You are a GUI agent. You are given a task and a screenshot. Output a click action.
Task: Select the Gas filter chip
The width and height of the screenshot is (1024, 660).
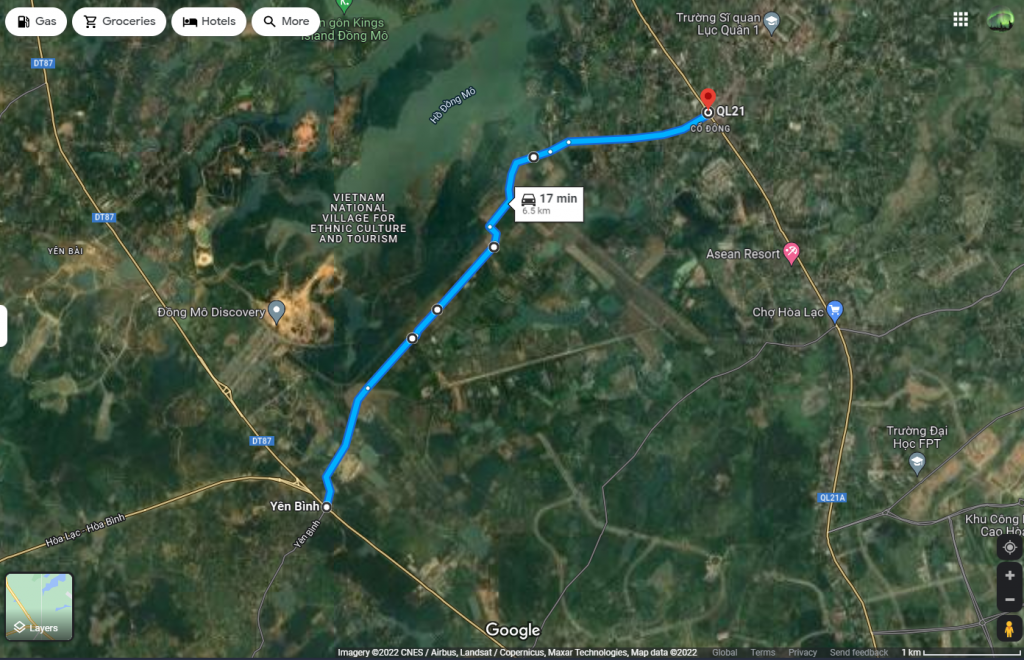pos(38,21)
